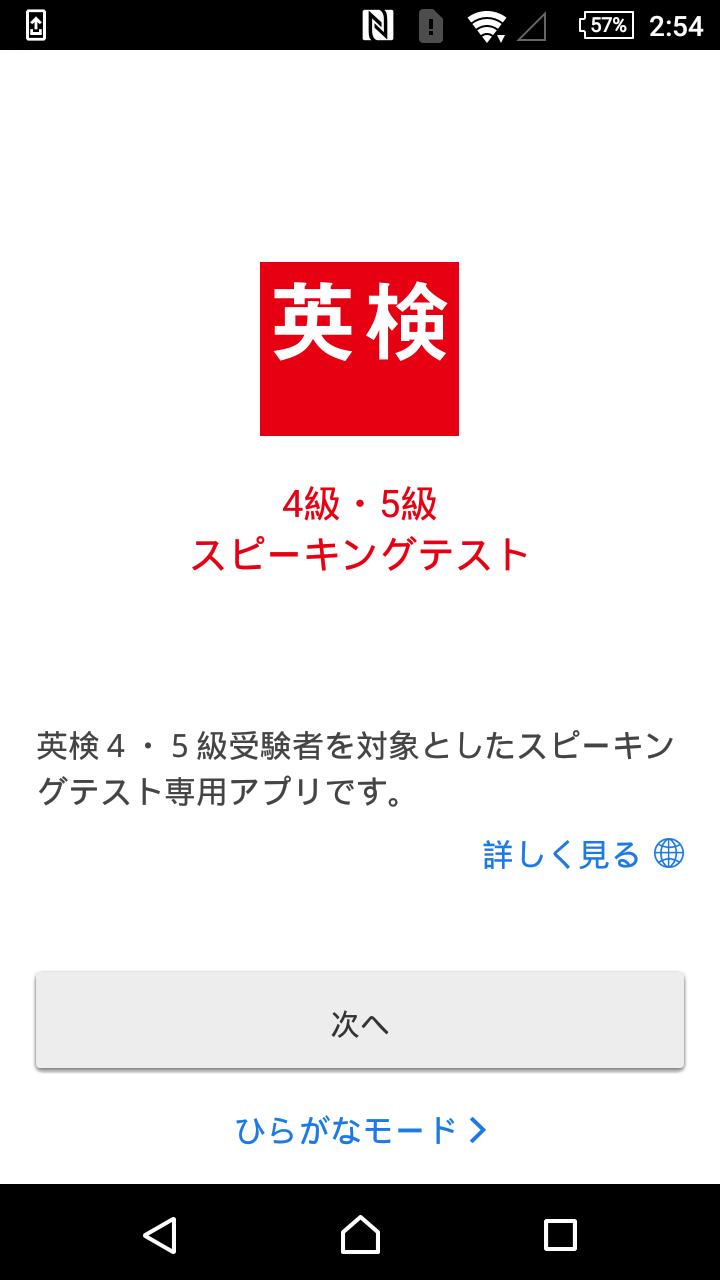The image size is (720, 1280).
Task: Open the 詳しく見る link
Action: pyautogui.click(x=582, y=854)
